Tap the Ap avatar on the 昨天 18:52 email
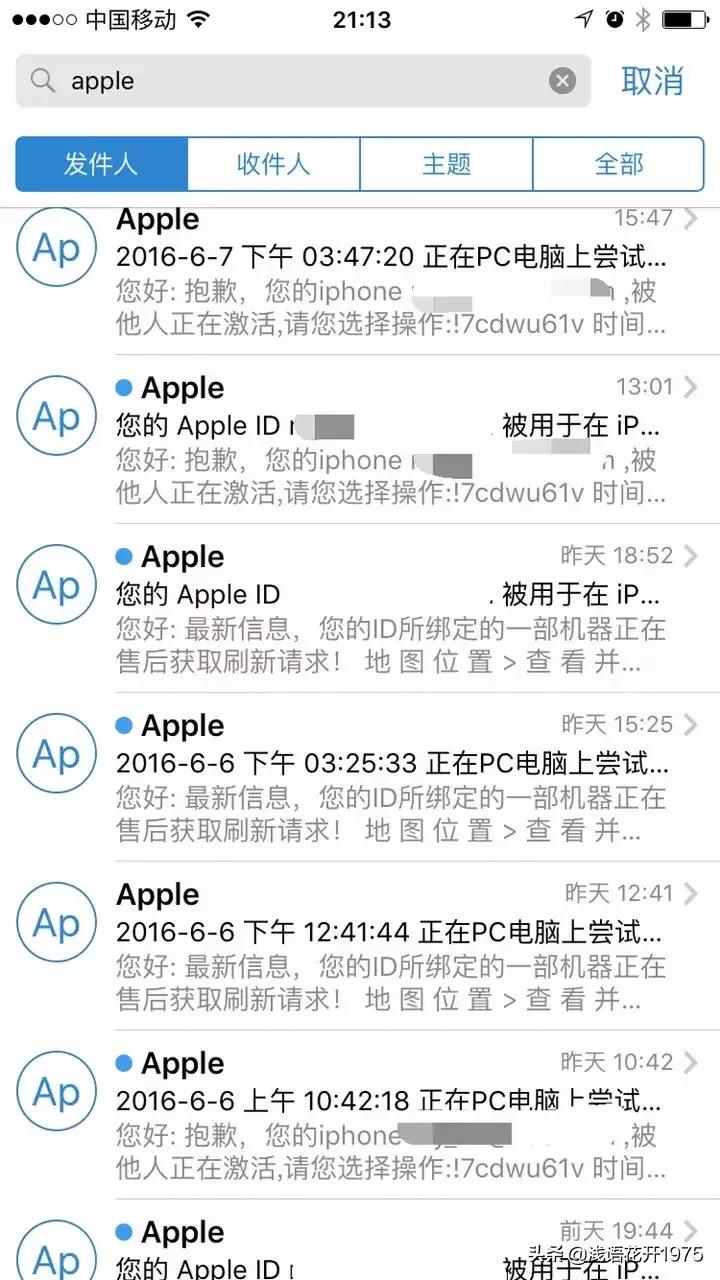The height and width of the screenshot is (1280, 720). [56, 585]
